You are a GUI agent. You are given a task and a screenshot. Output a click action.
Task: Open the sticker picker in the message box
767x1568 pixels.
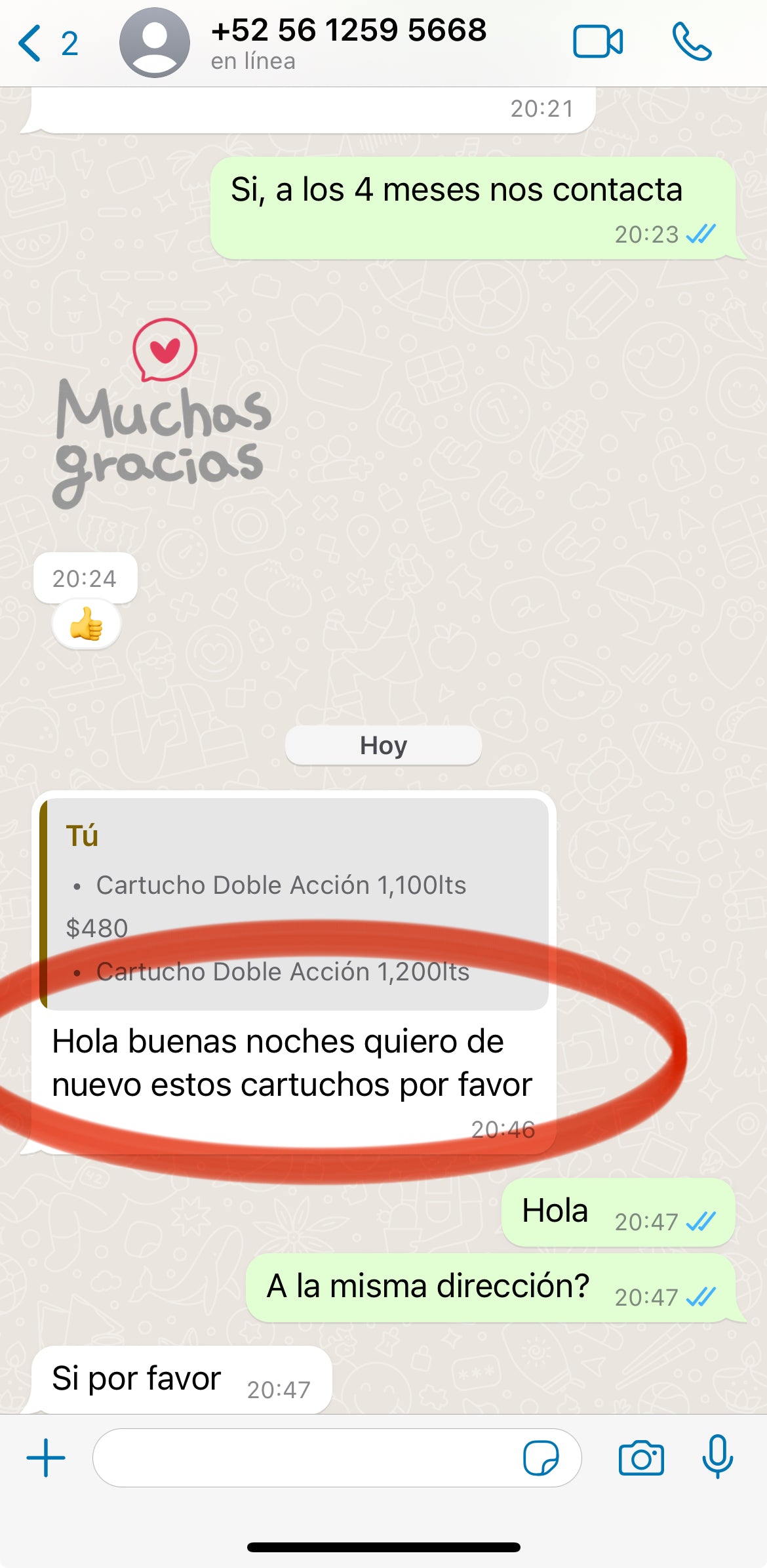[x=541, y=1457]
